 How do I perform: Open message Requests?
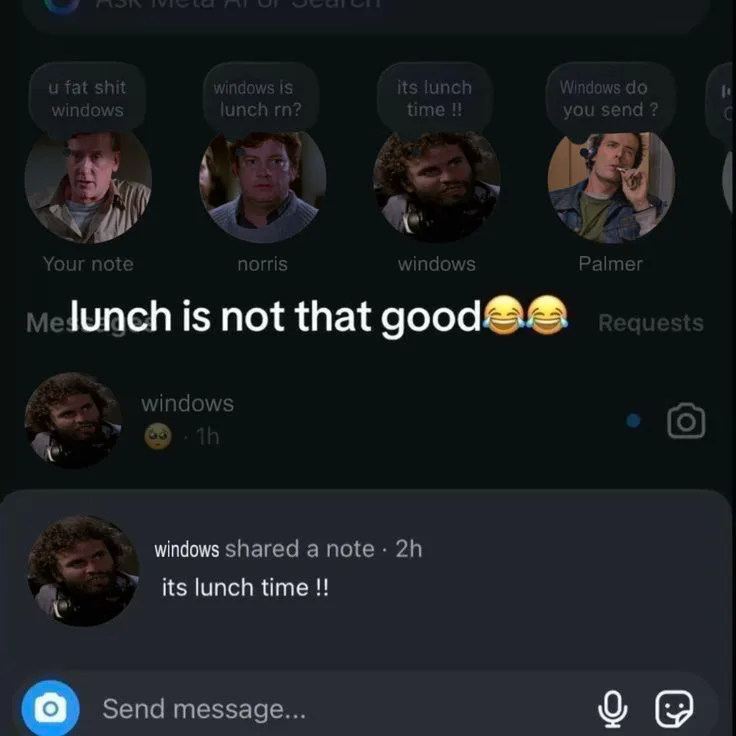(650, 323)
